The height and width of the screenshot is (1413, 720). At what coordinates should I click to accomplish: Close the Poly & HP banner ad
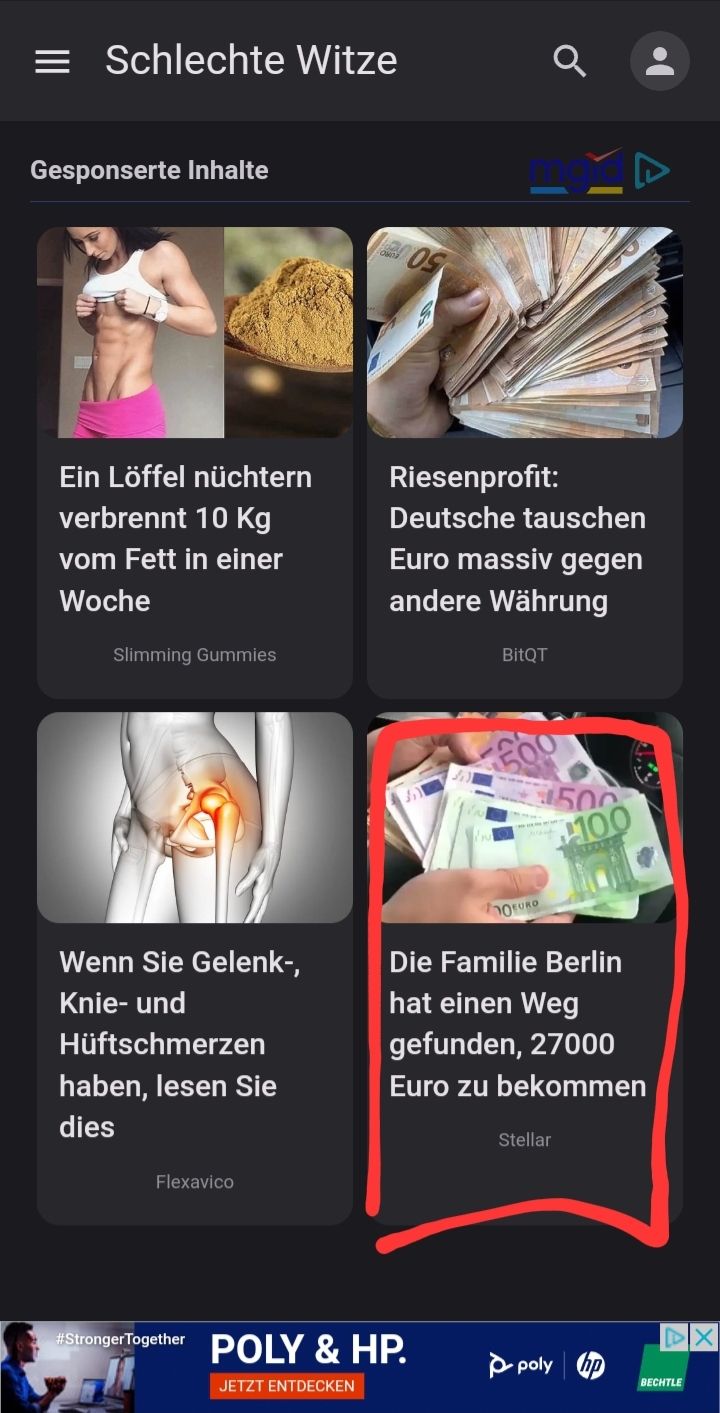click(704, 1337)
